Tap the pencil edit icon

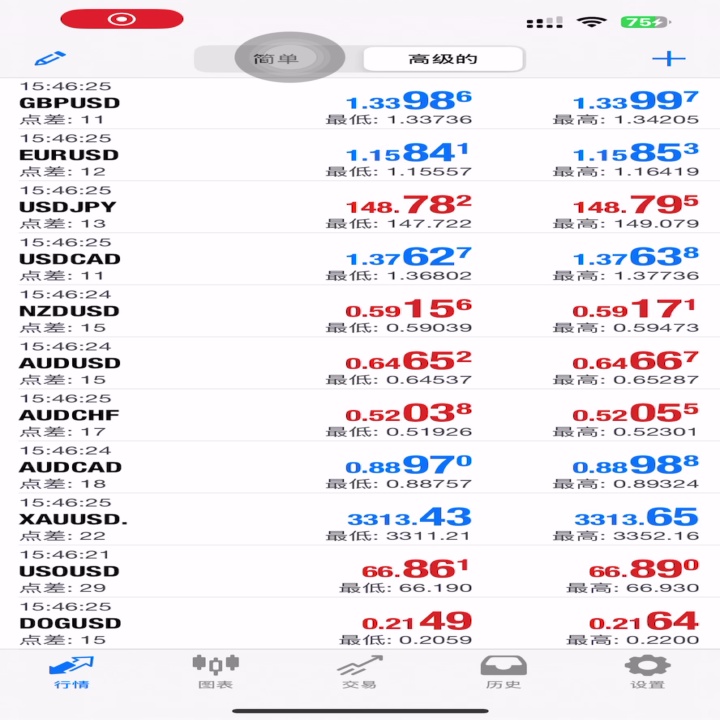tap(50, 58)
